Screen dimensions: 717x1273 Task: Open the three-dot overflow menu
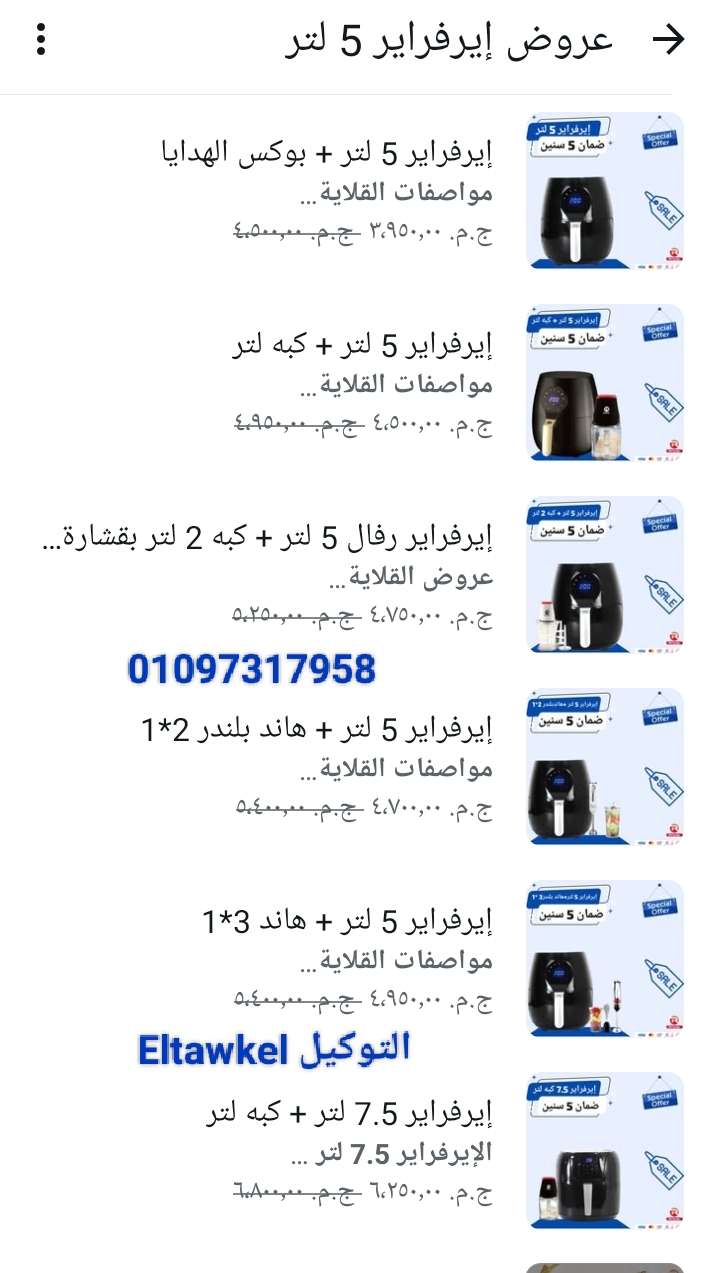pos(41,40)
